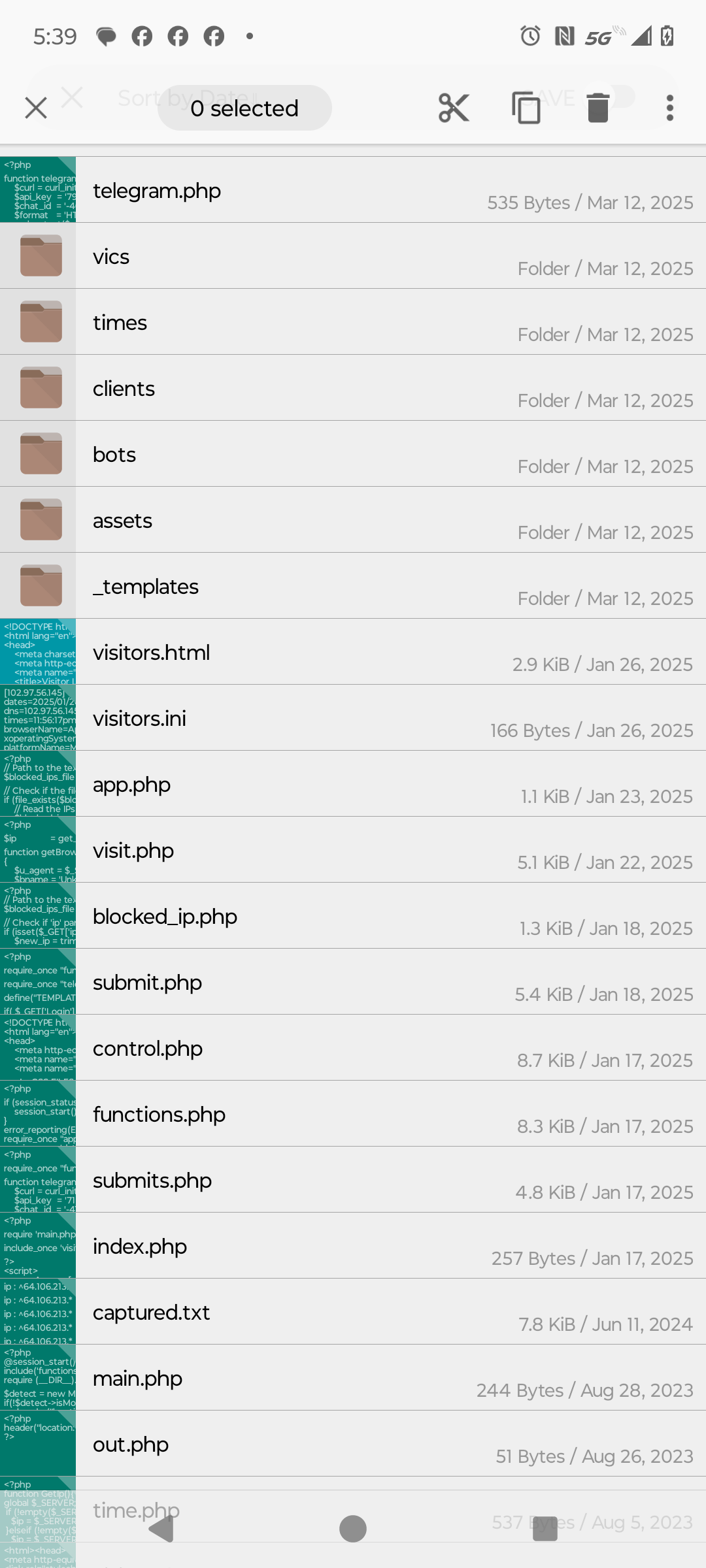Select main.php file
This screenshot has height=1568, width=706.
pyautogui.click(x=353, y=1378)
